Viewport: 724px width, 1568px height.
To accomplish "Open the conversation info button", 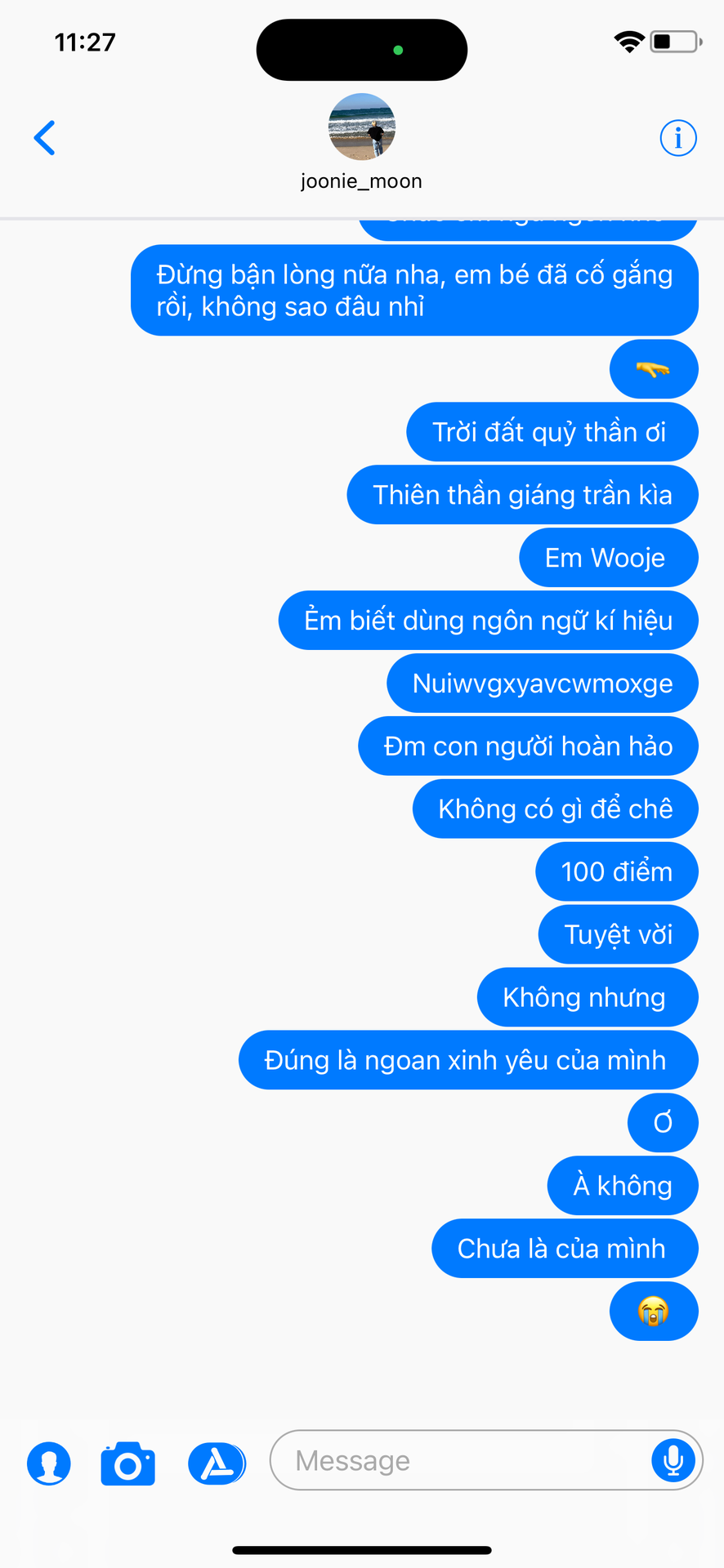I will pyautogui.click(x=677, y=138).
